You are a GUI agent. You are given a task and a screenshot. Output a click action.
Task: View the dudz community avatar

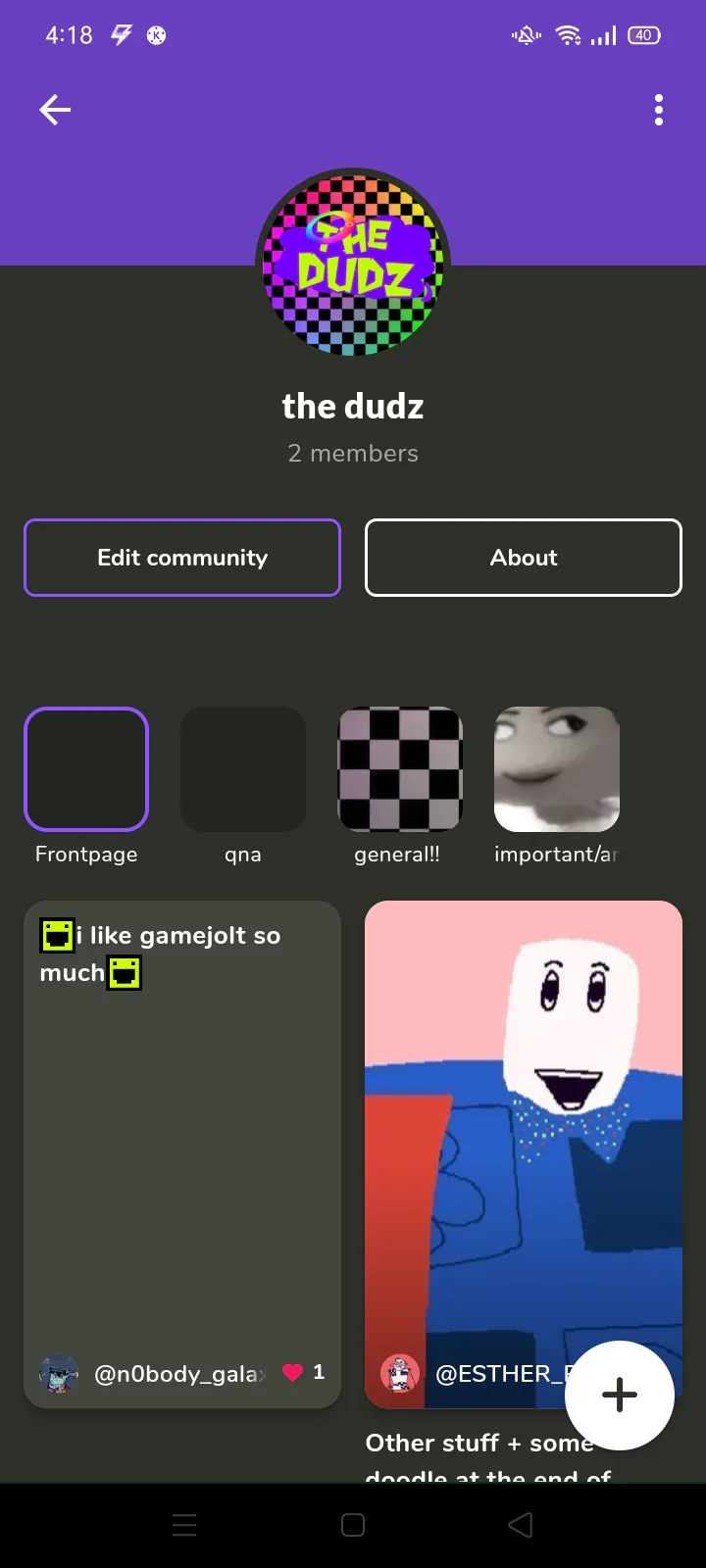coord(353,263)
